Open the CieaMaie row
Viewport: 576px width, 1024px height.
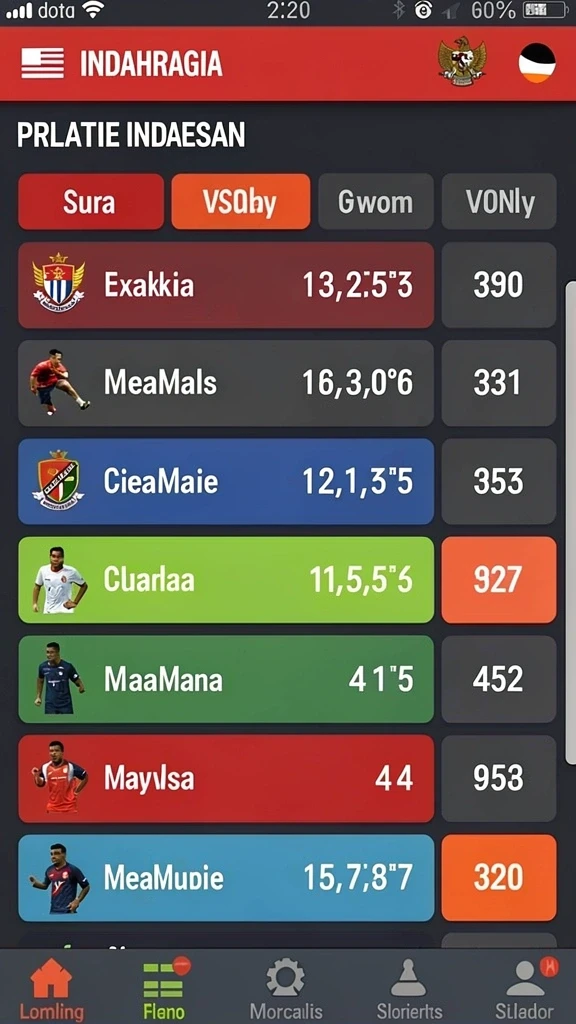[226, 481]
